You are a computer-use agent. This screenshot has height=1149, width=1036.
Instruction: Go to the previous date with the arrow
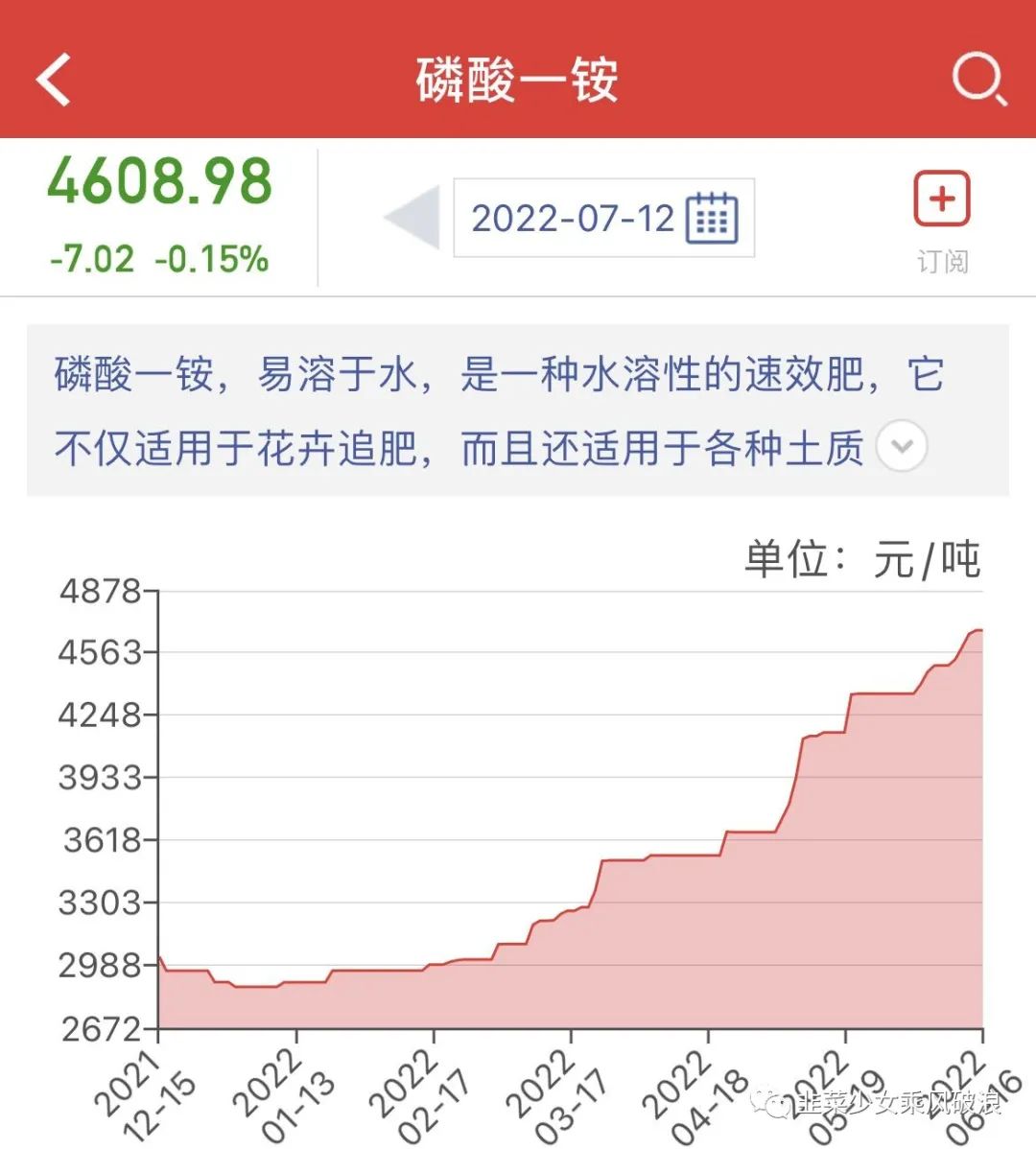pos(413,218)
